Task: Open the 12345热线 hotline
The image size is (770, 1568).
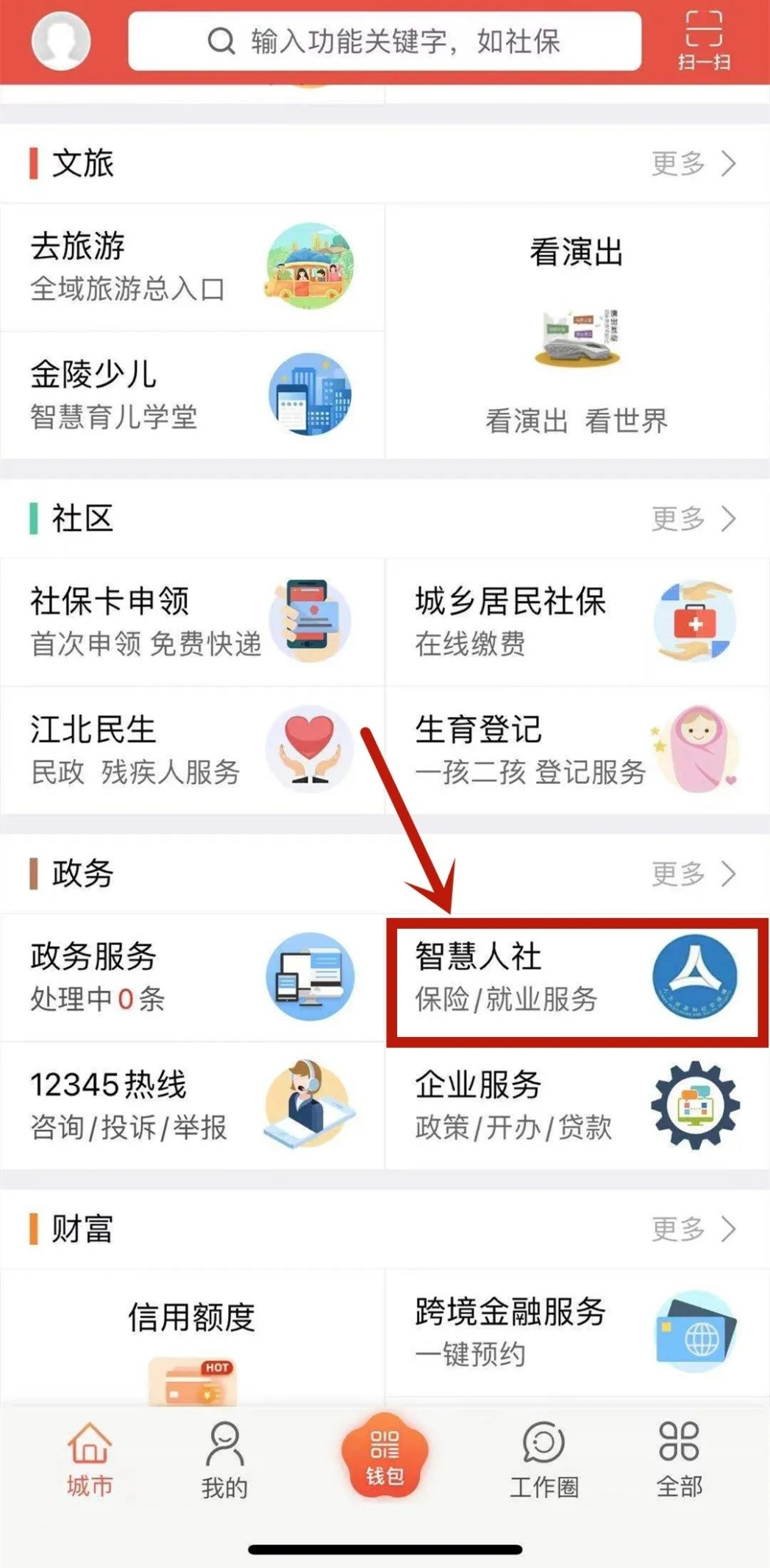Action: click(191, 1105)
